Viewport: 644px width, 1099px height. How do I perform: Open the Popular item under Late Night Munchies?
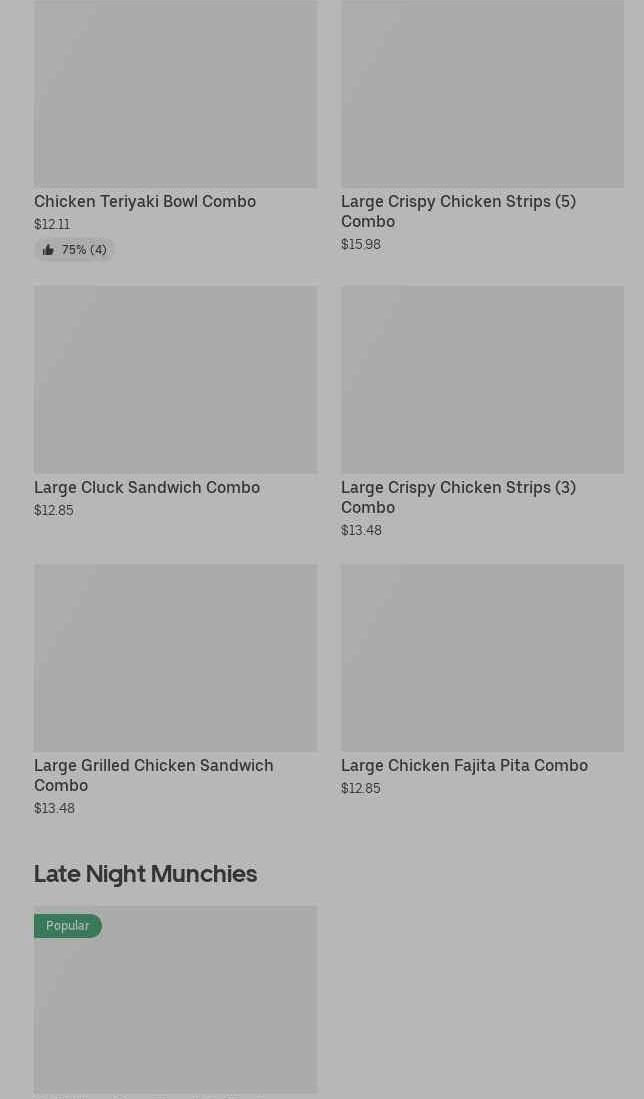[x=175, y=1002]
